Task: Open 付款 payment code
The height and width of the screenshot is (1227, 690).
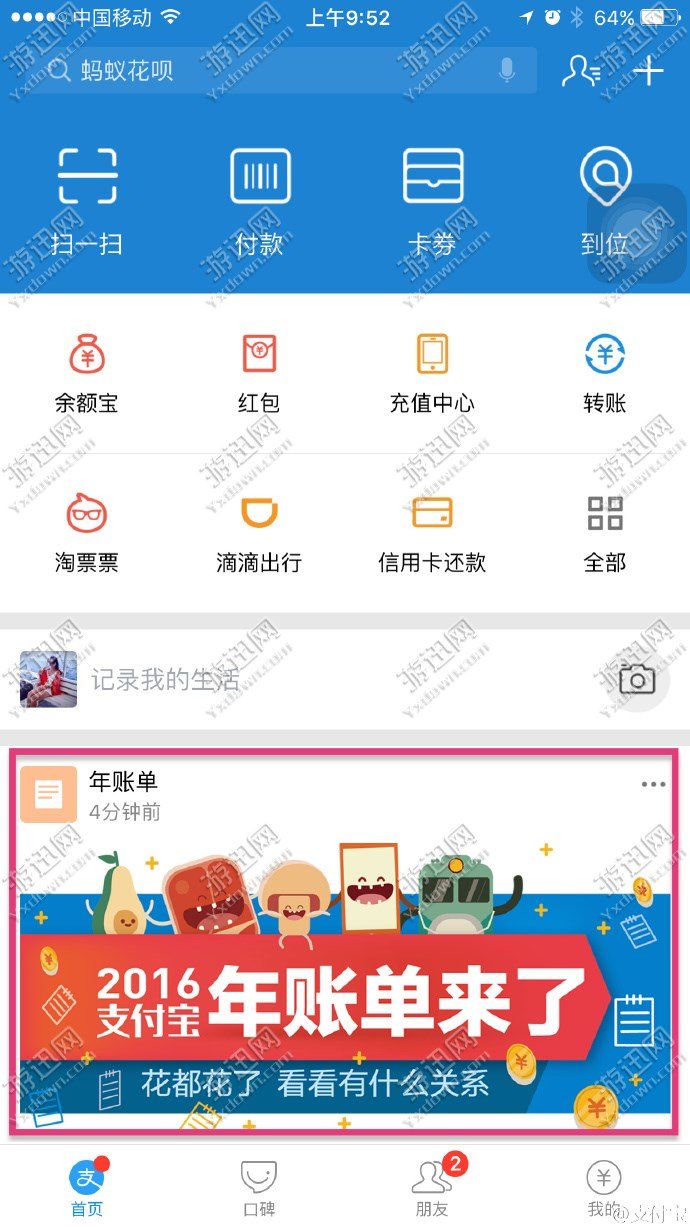Action: [x=260, y=200]
